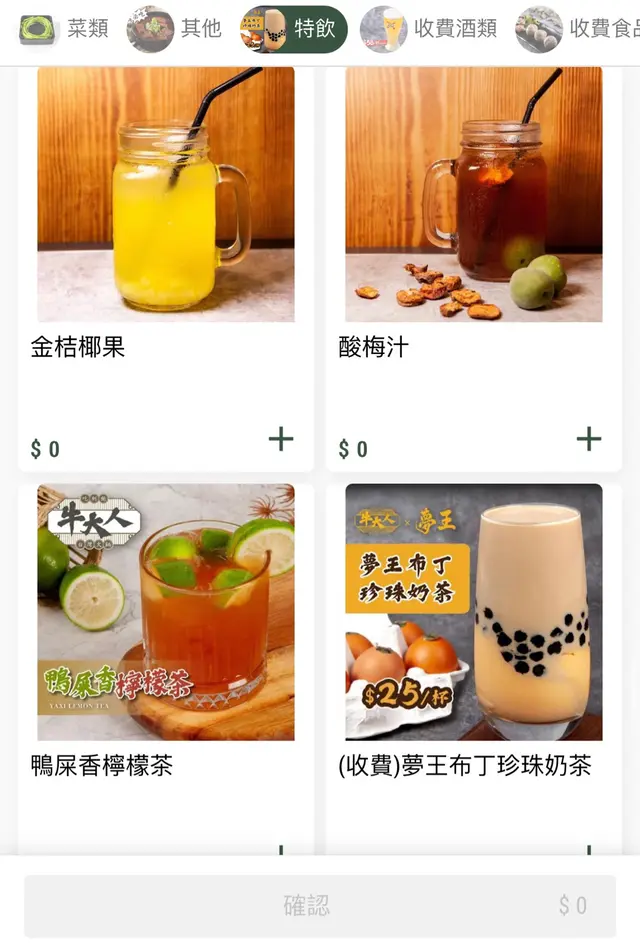The height and width of the screenshot is (943, 640).
Task: Open the 特飲 category tab
Action: [x=294, y=29]
